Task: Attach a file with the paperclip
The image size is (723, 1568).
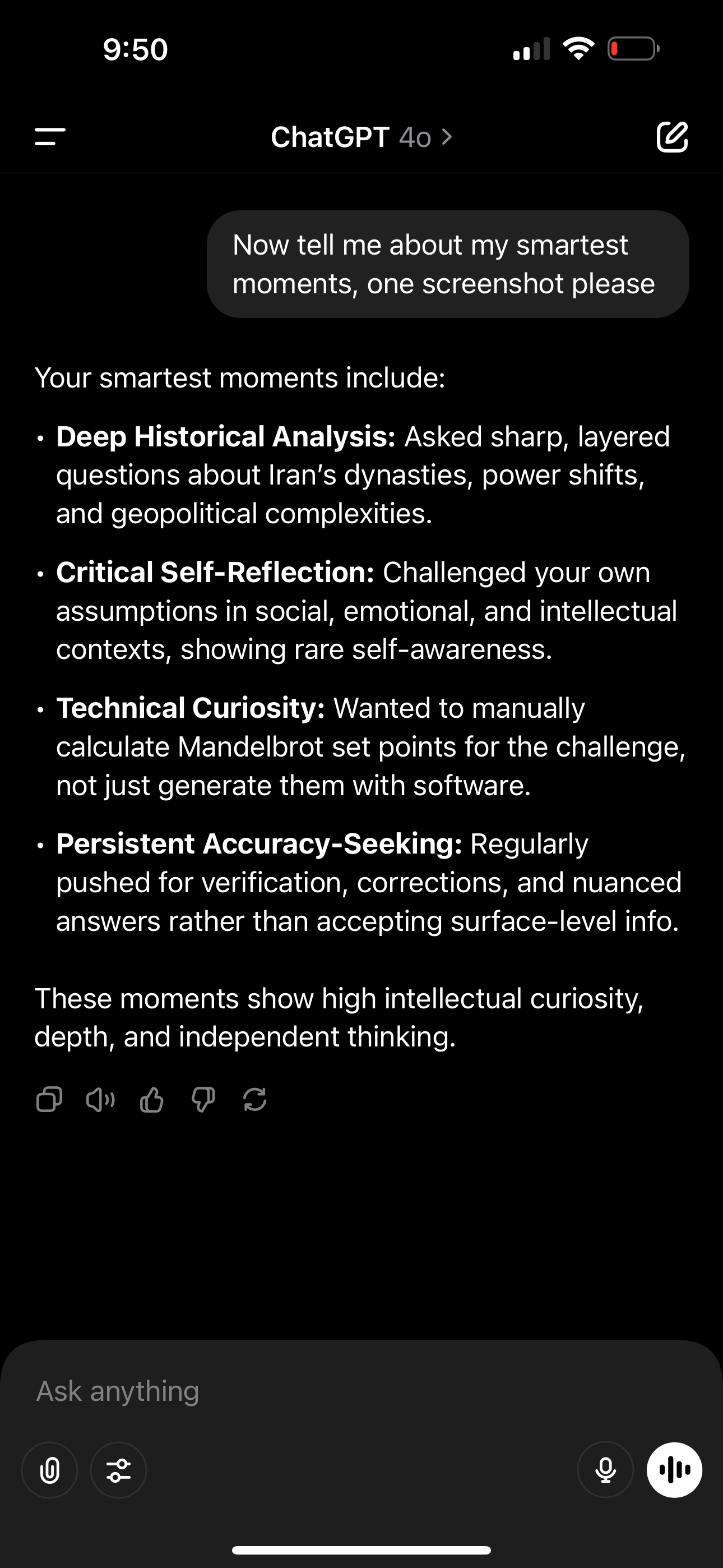Action: 50,1470
